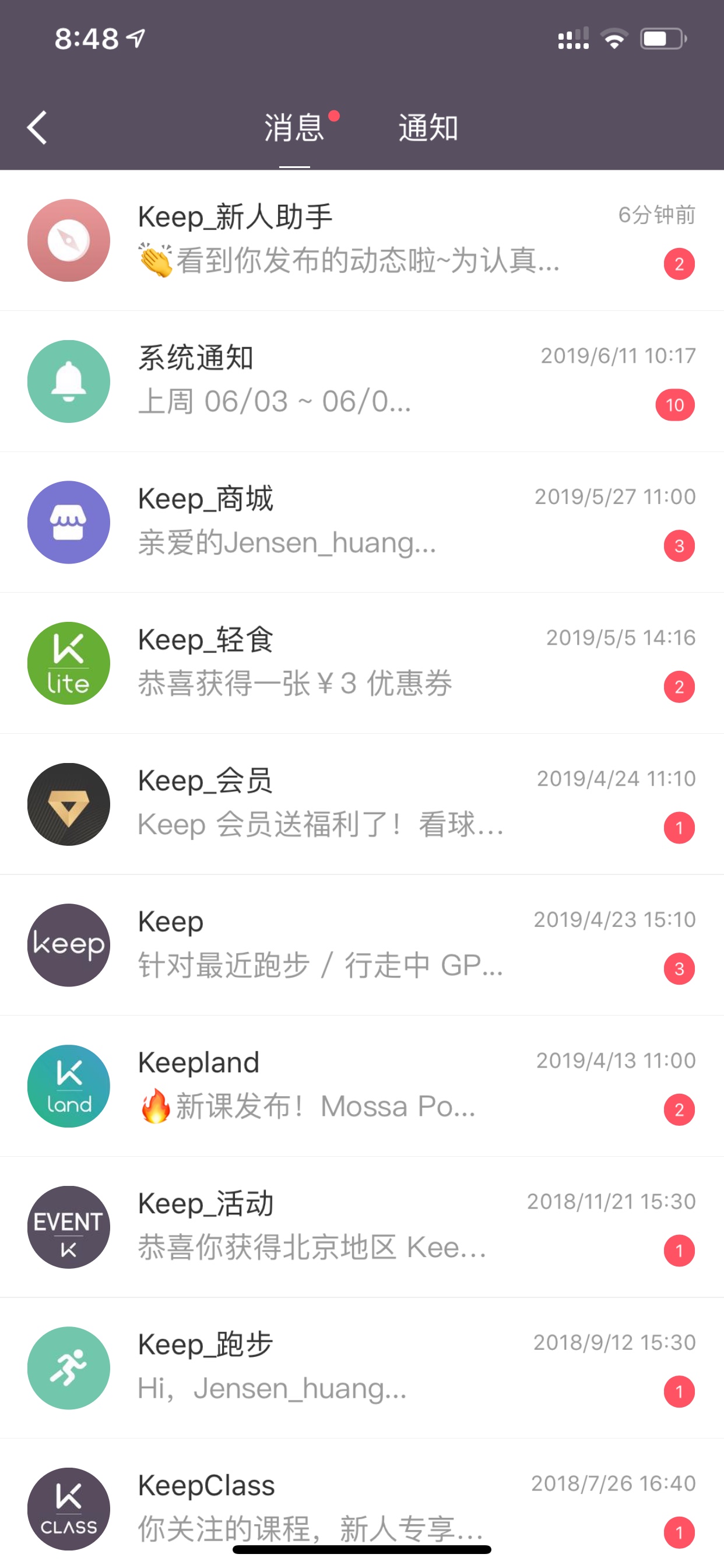Open the KeepClass message thread
Screen dimensions: 724x1568
tap(362, 1503)
